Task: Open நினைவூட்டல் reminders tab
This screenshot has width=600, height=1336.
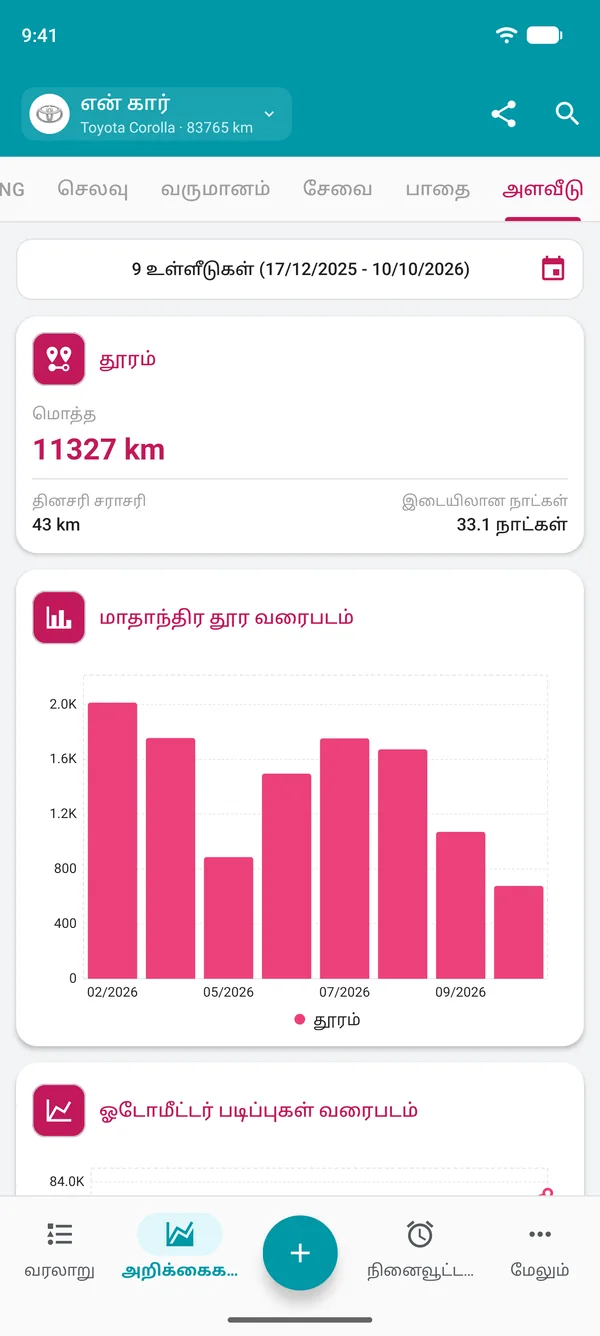Action: coord(420,1250)
